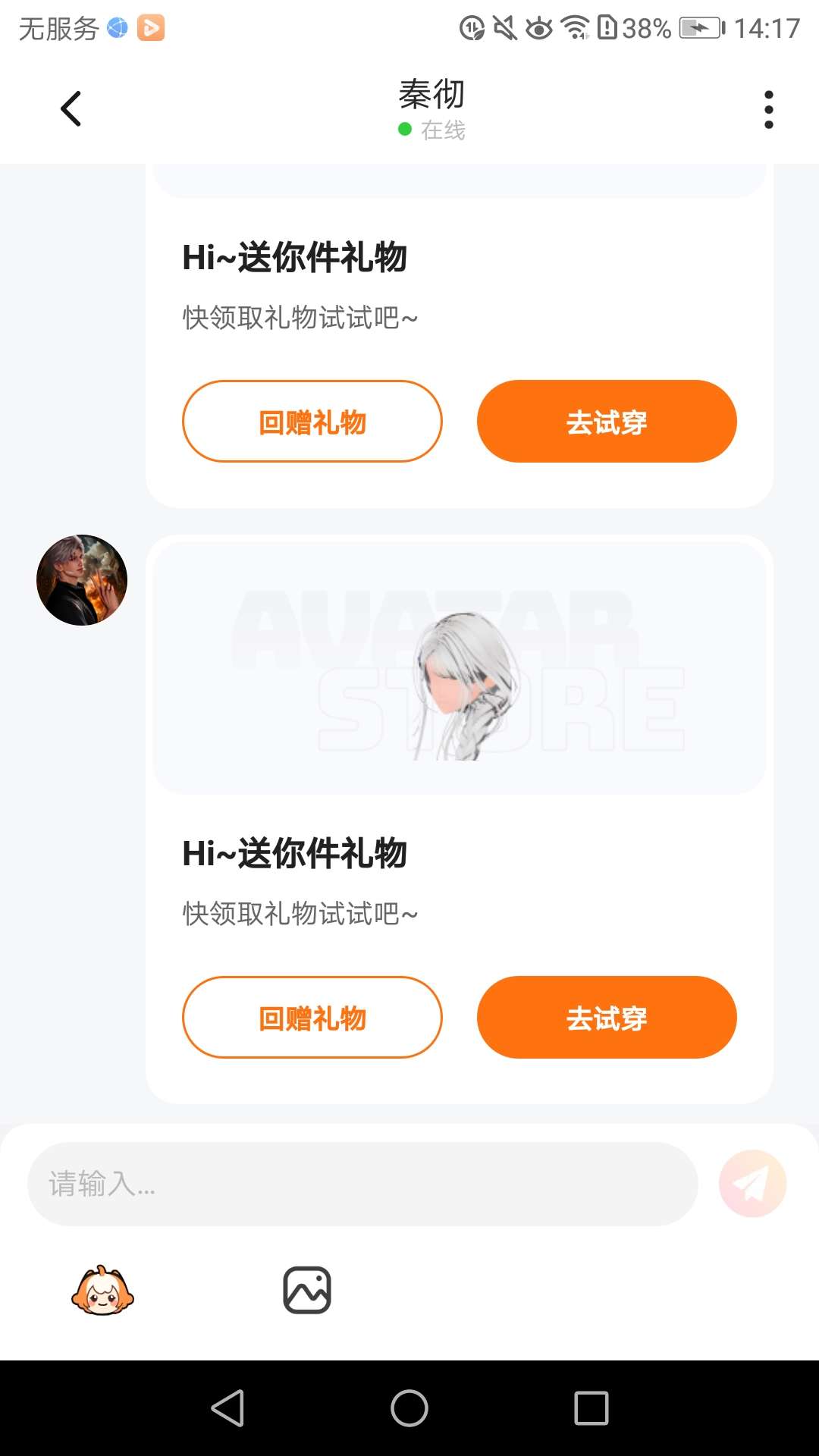The height and width of the screenshot is (1456, 819).
Task: Tap 回赠礼物 on the lower gift card
Action: pos(312,1018)
